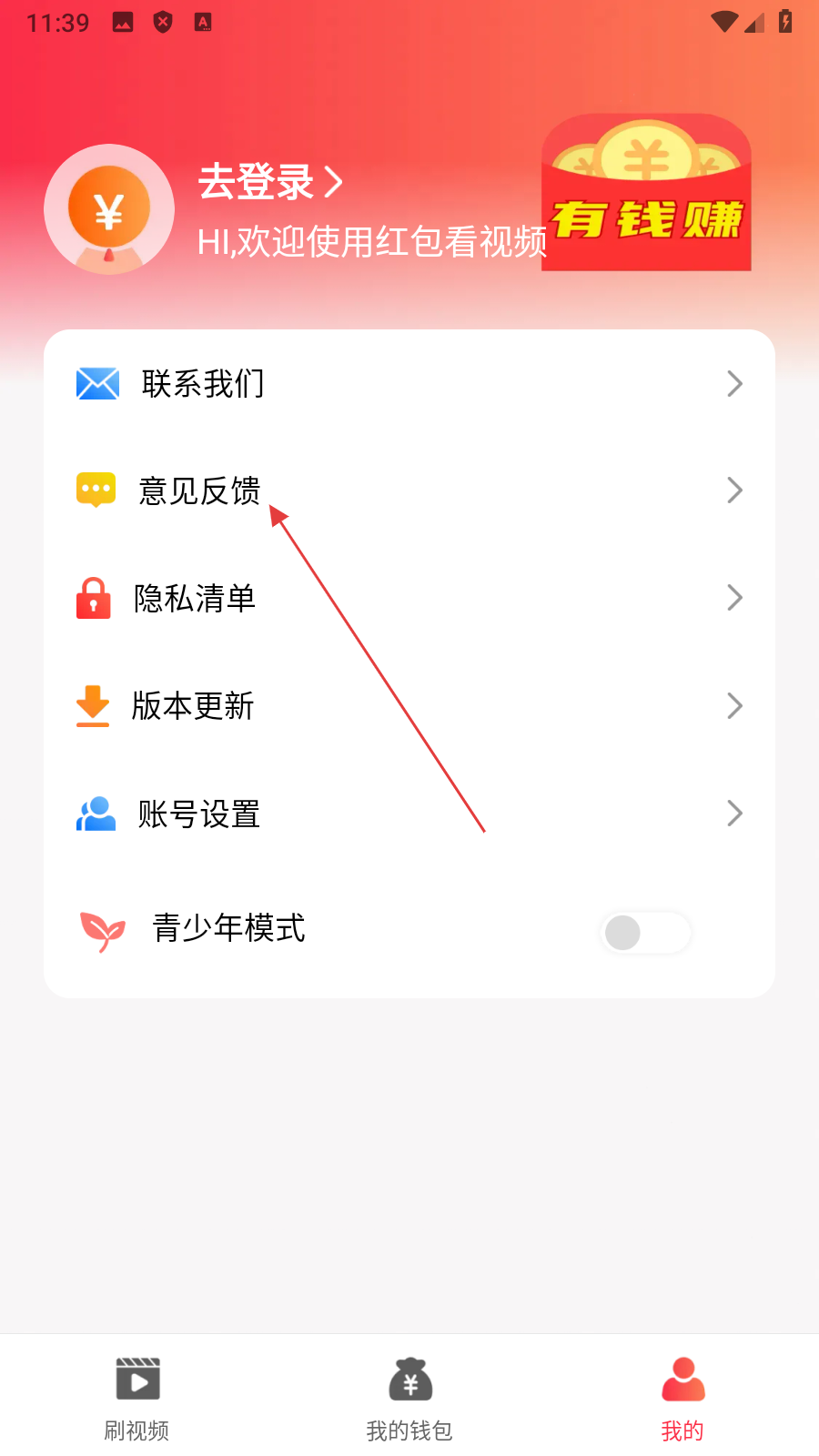Switch to the 刷视频 tab
This screenshot has width=819, height=1456.
136,1399
